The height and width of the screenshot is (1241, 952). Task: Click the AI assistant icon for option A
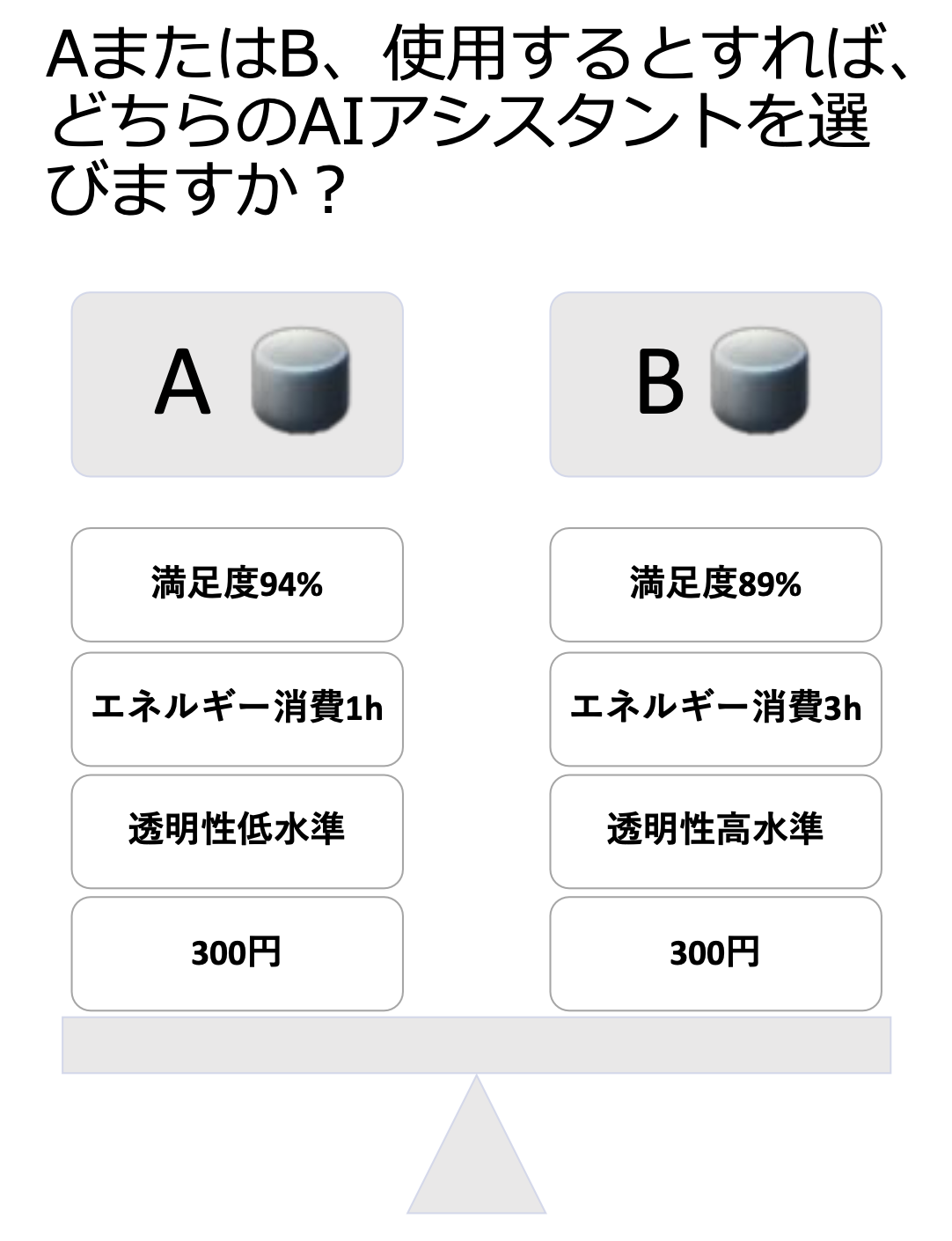[301, 383]
